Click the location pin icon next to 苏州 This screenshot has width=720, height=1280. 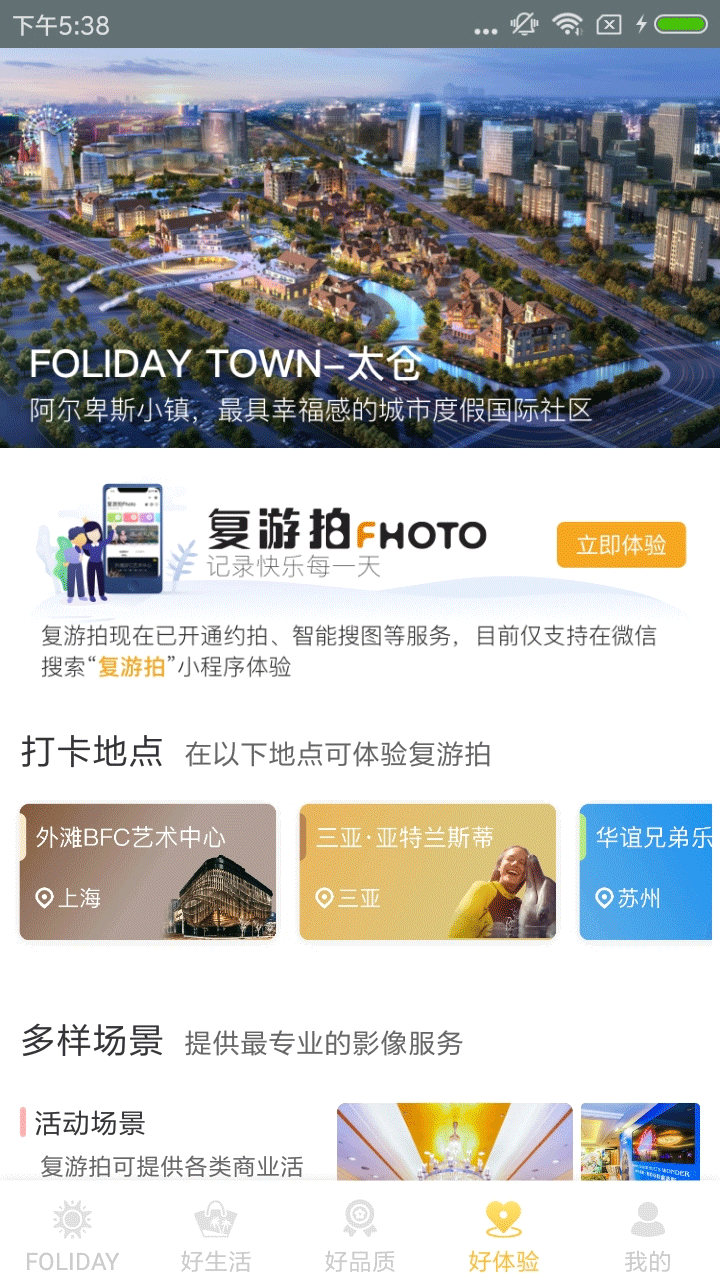603,895
